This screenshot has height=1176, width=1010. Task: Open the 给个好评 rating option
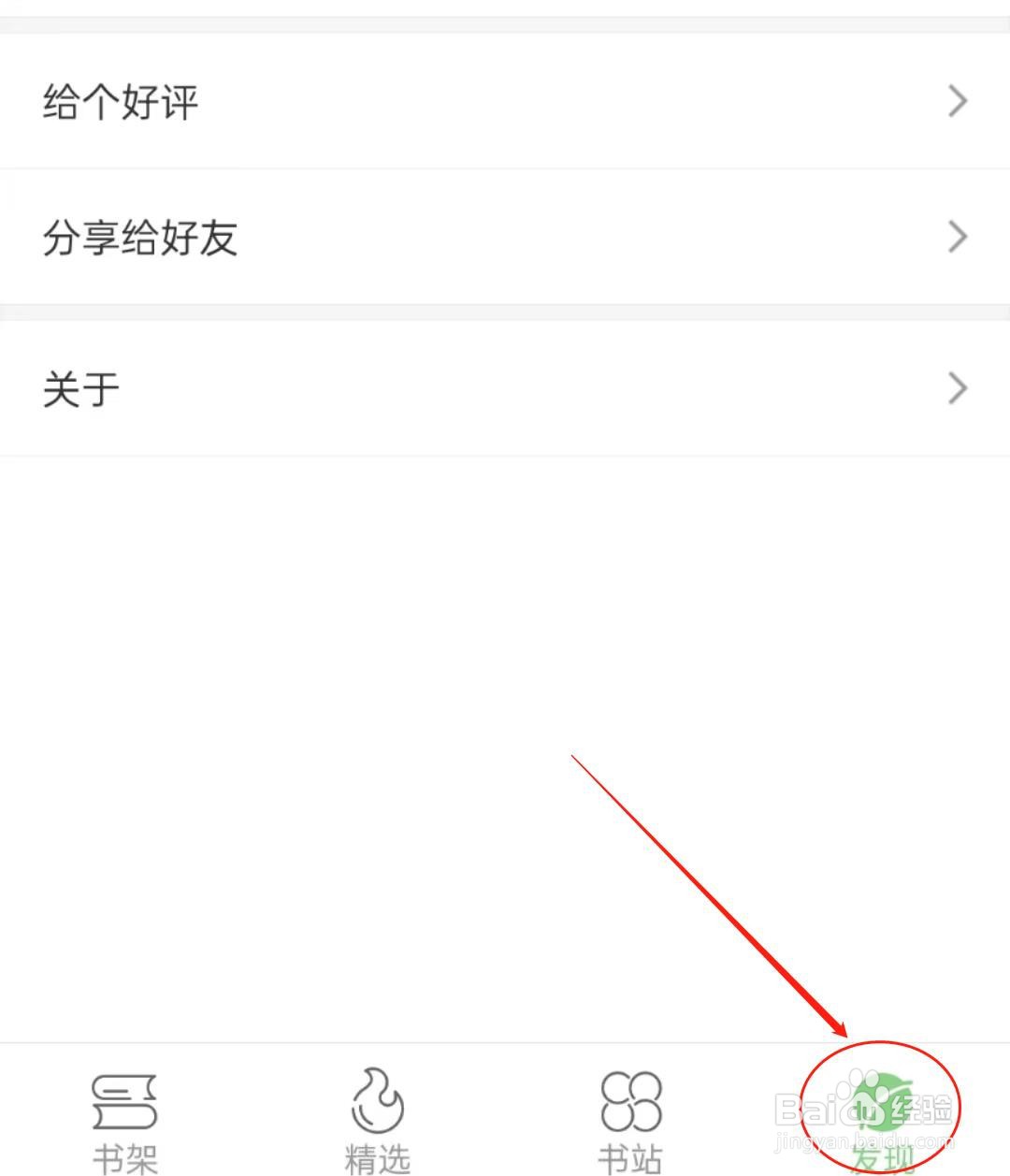tap(374, 101)
